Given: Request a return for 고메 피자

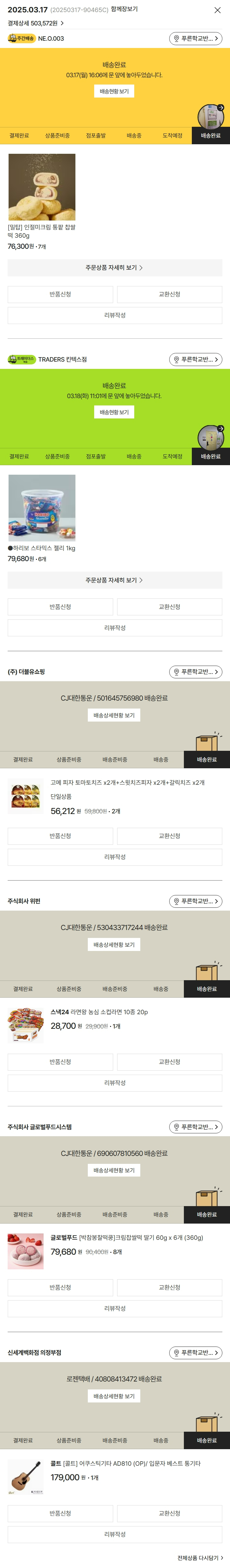Looking at the screenshot, I should [60, 836].
